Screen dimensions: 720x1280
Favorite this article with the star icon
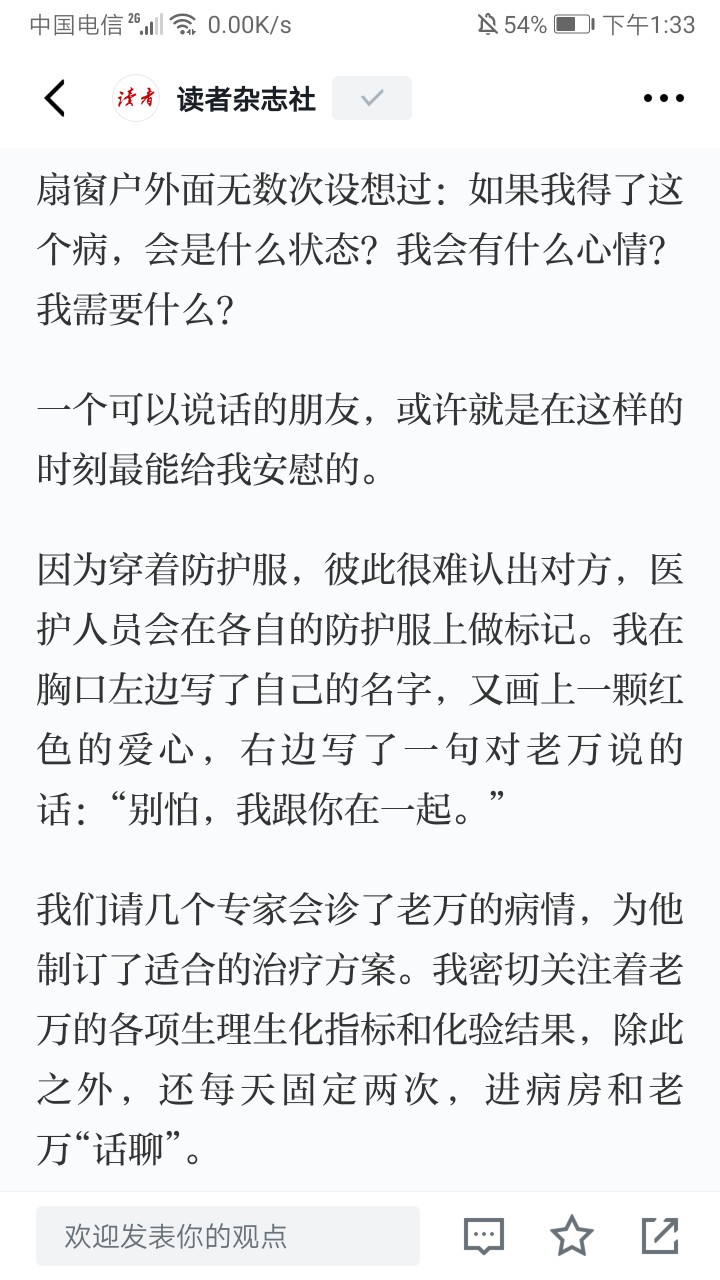[572, 1236]
